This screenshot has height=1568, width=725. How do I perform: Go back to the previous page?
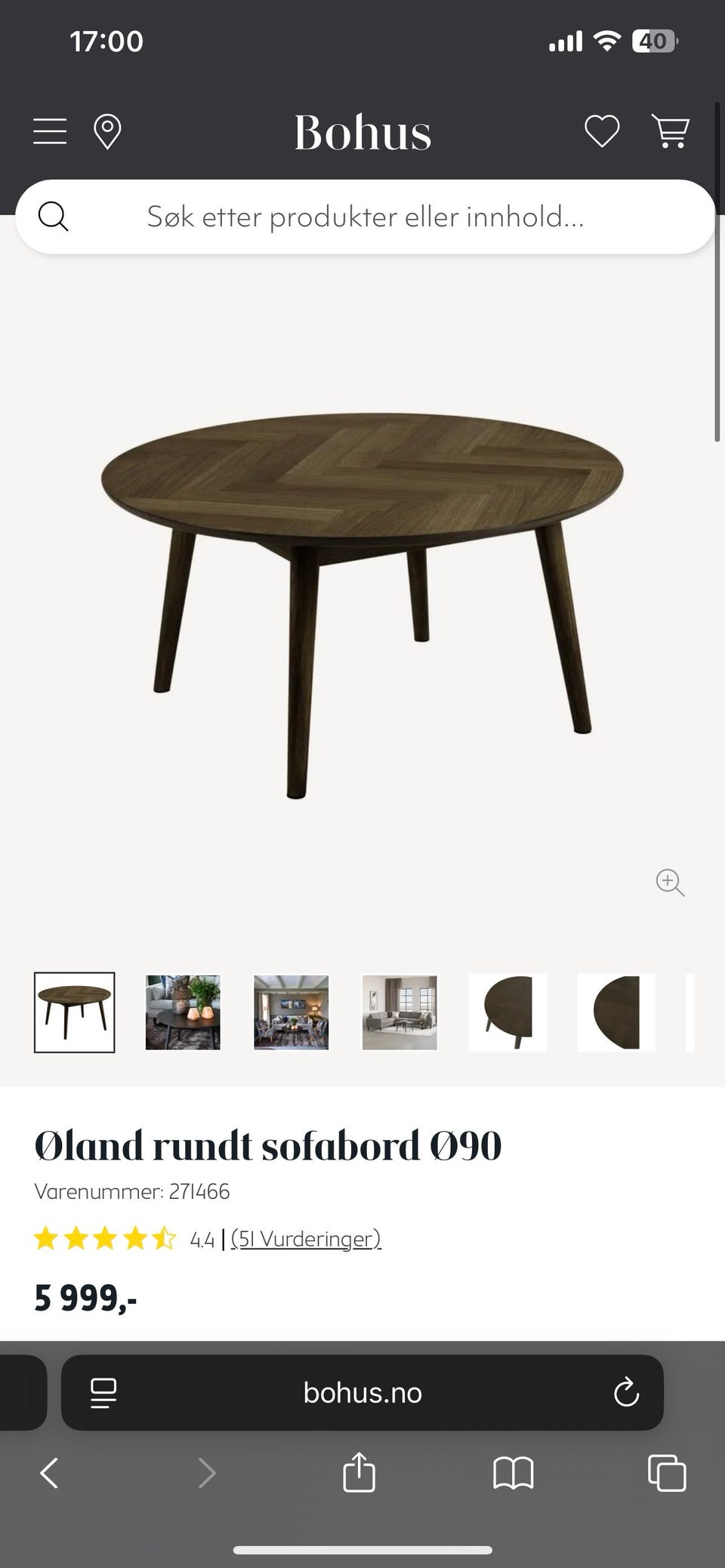tap(50, 1473)
